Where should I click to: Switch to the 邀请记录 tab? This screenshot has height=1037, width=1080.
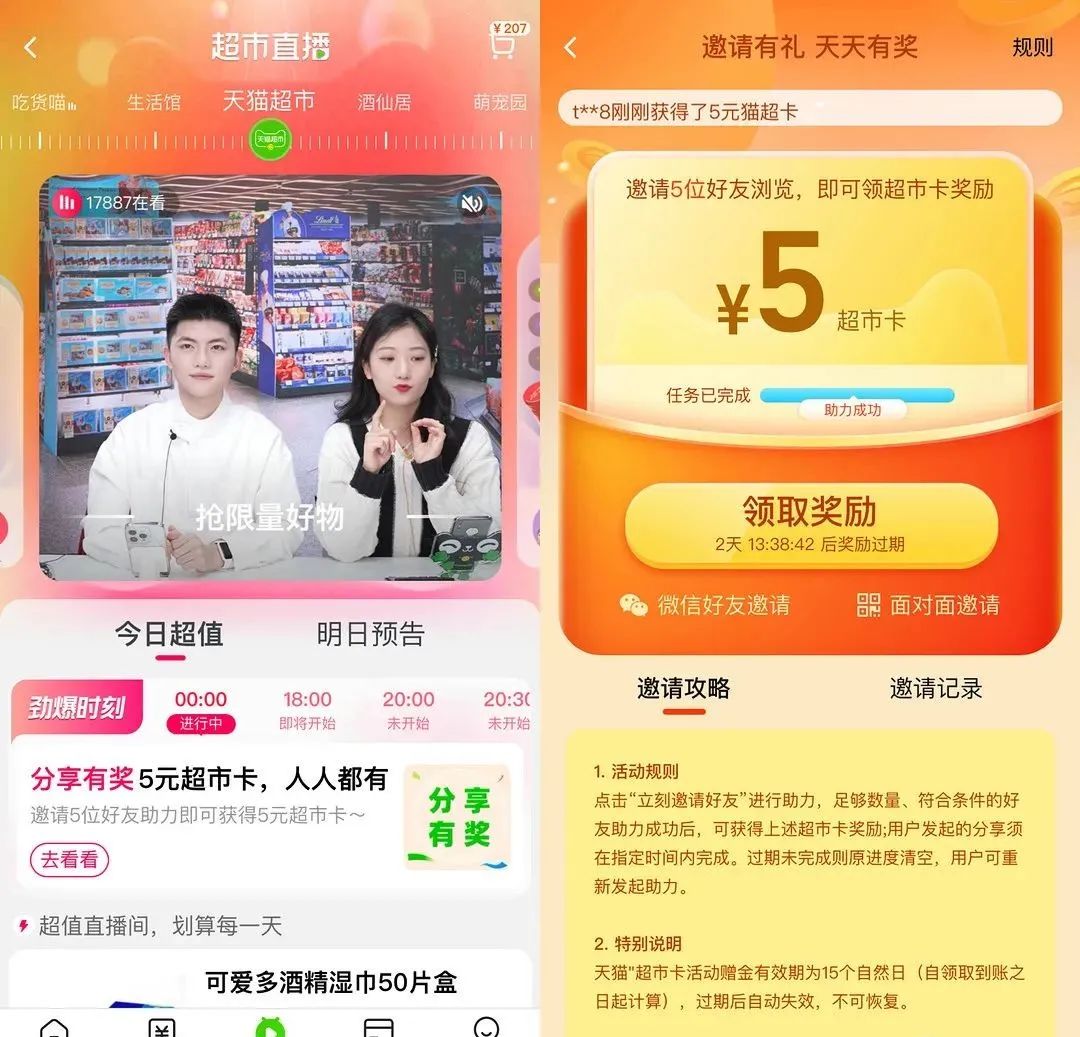point(935,688)
